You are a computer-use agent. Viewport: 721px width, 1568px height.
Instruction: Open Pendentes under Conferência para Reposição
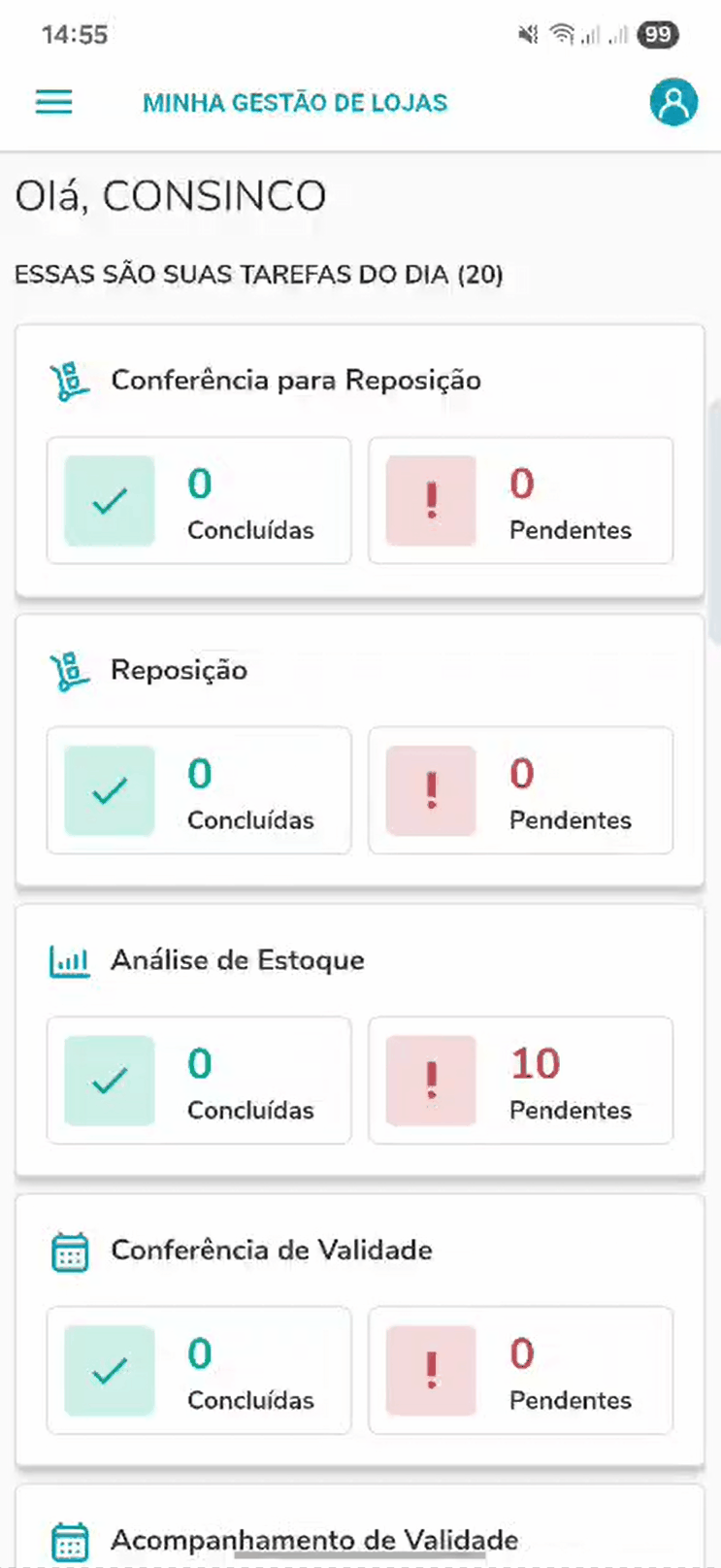pos(520,501)
